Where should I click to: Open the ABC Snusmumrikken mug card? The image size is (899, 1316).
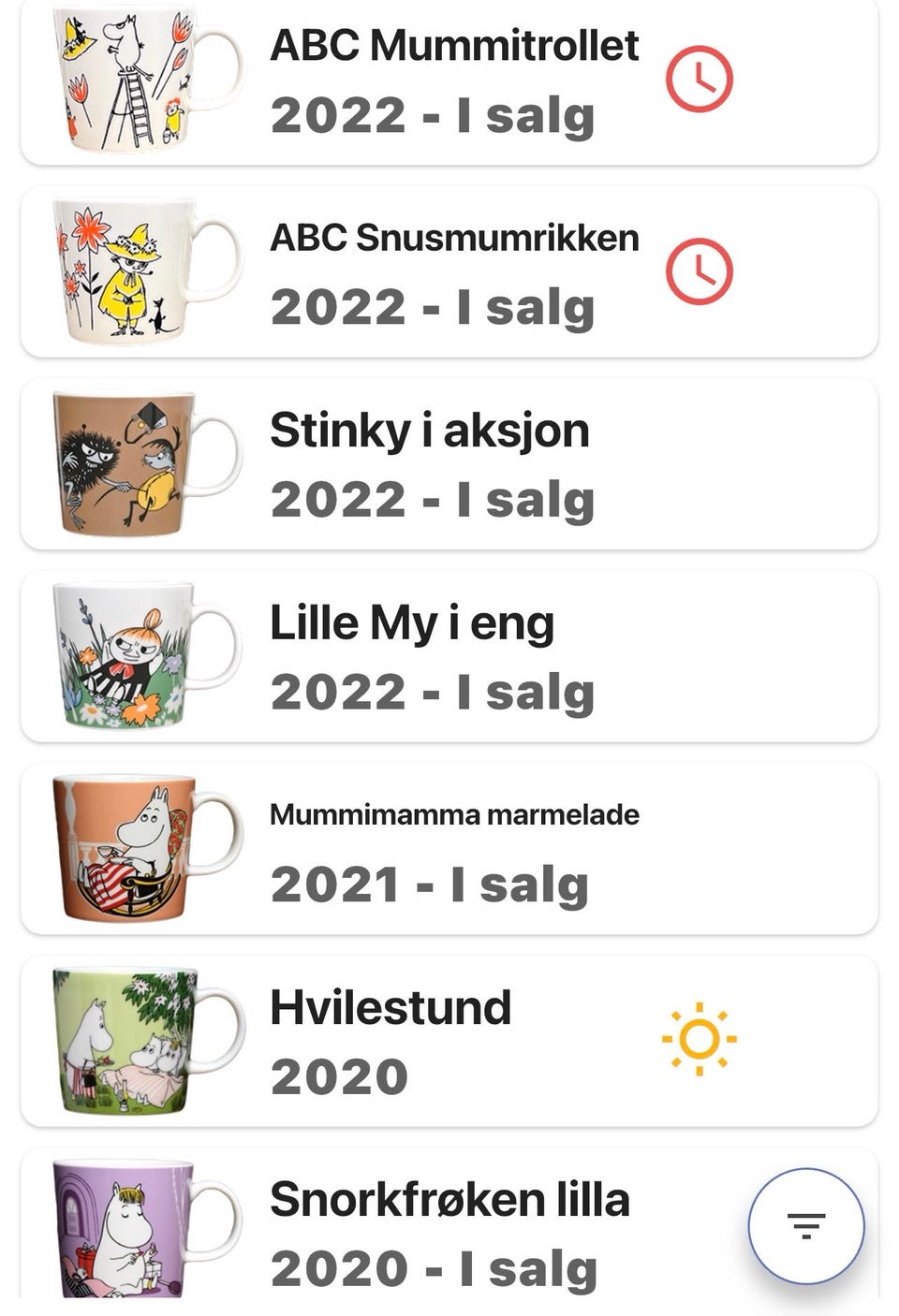[449, 271]
